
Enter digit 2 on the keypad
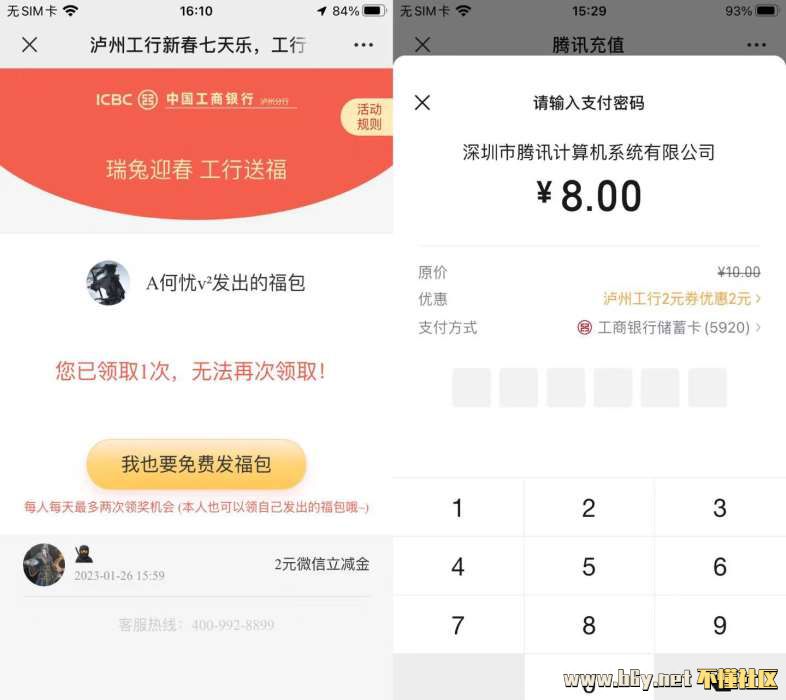(x=588, y=508)
